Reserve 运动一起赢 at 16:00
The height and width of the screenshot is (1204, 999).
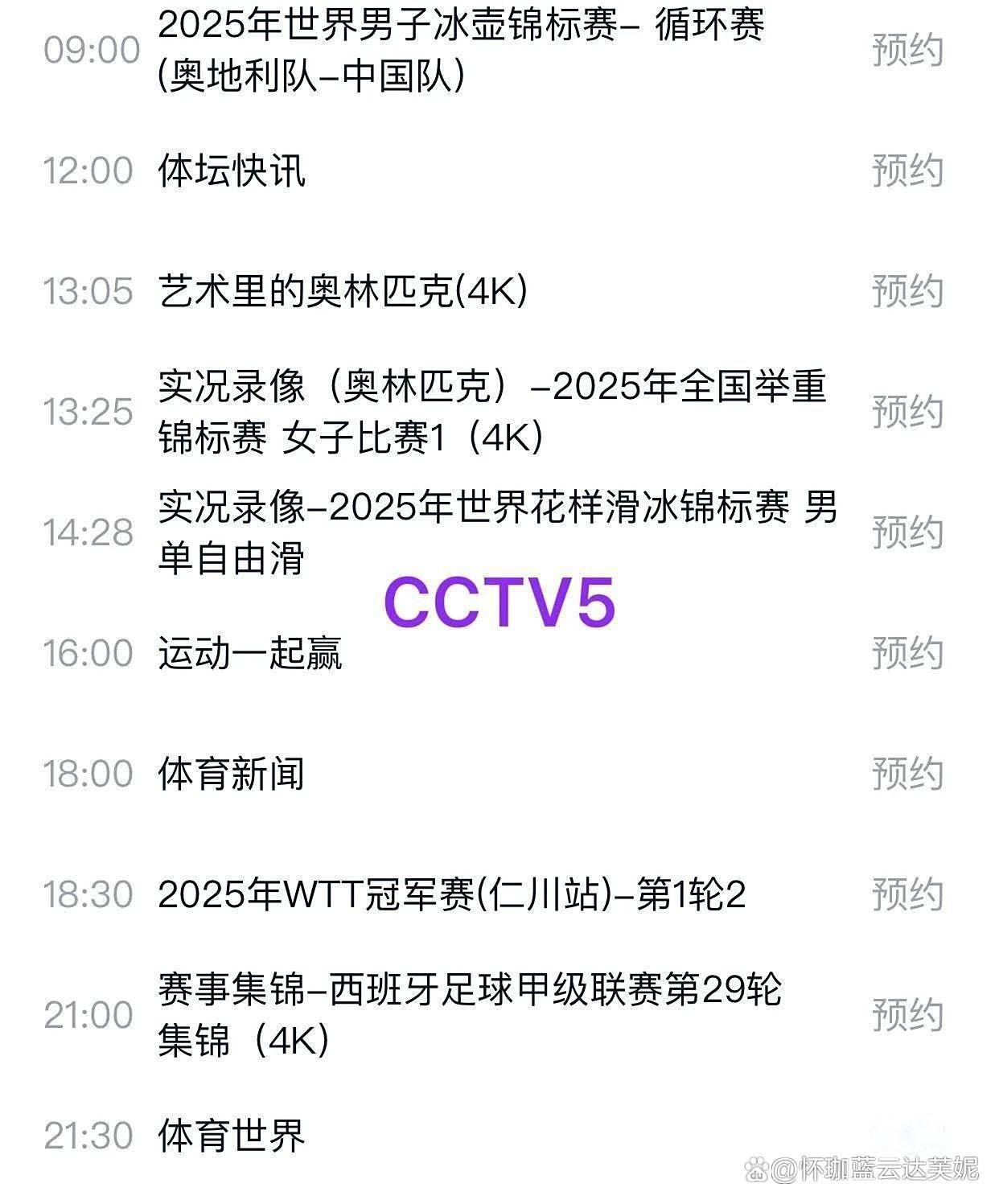907,652
